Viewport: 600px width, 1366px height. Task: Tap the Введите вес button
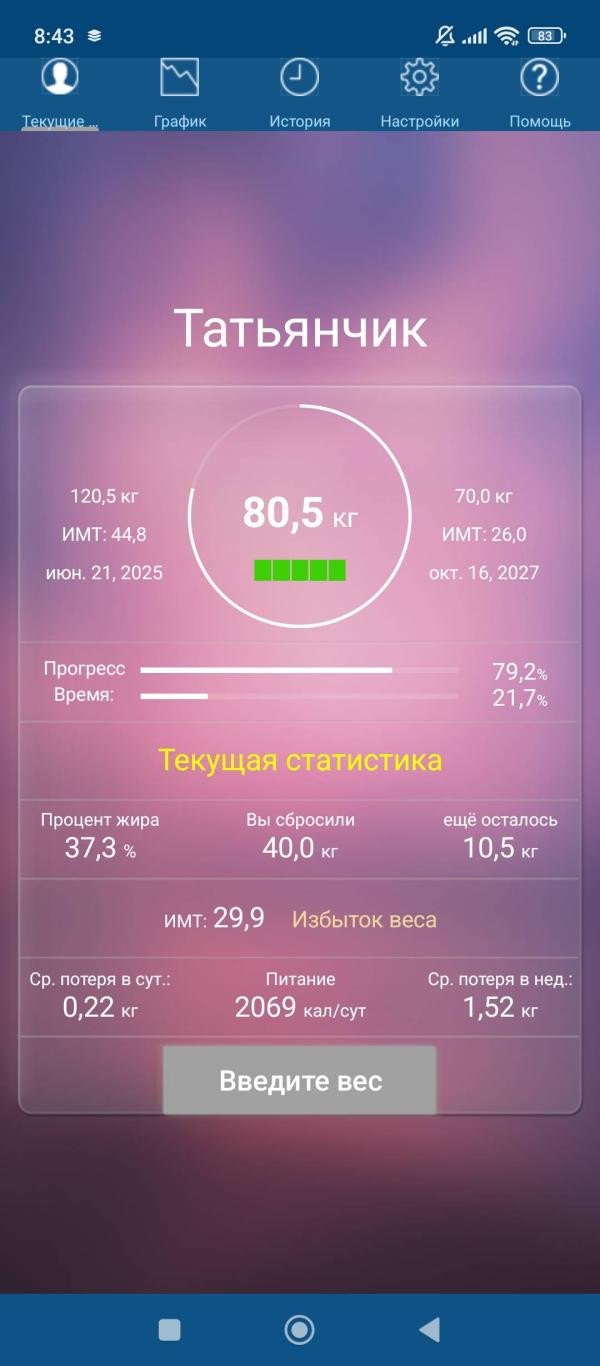(300, 1080)
